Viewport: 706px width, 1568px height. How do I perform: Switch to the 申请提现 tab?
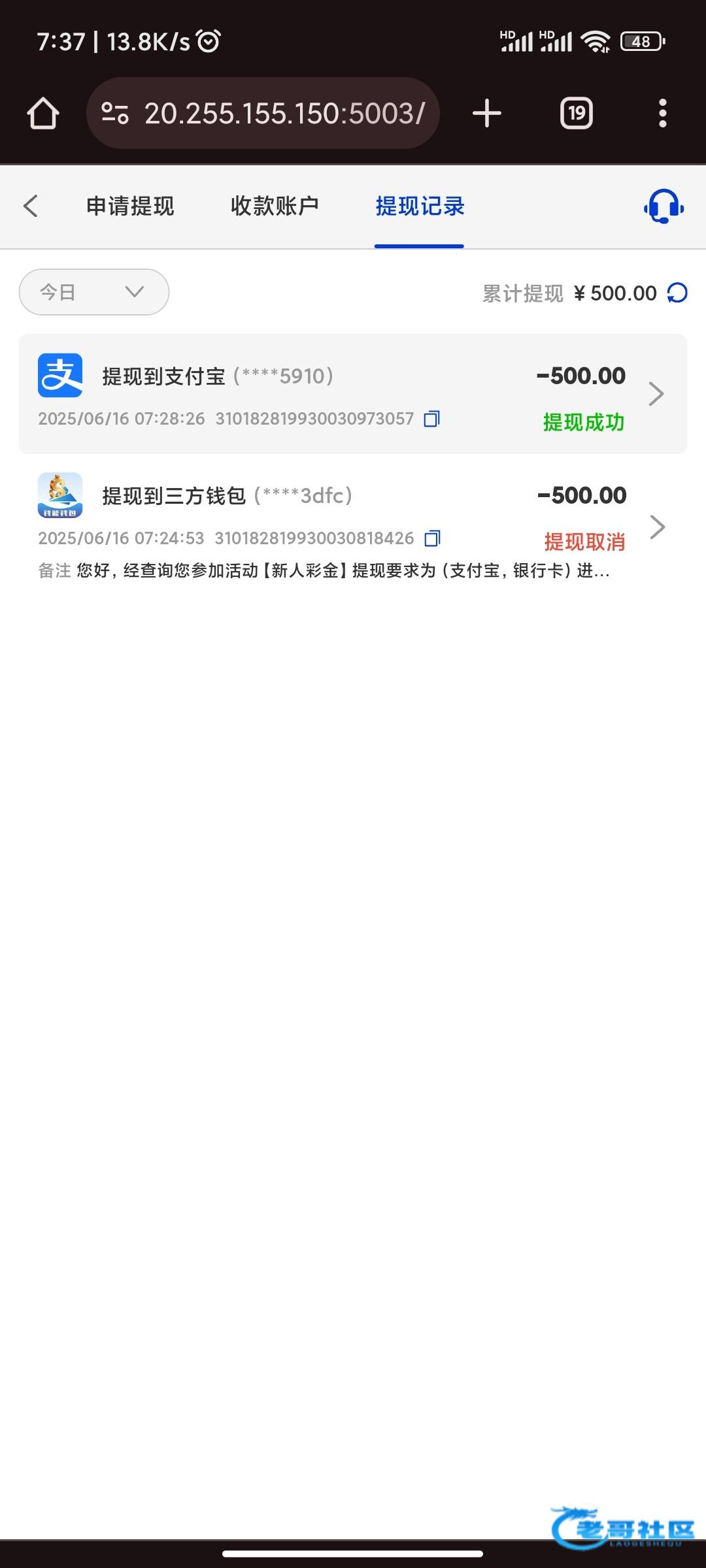130,206
